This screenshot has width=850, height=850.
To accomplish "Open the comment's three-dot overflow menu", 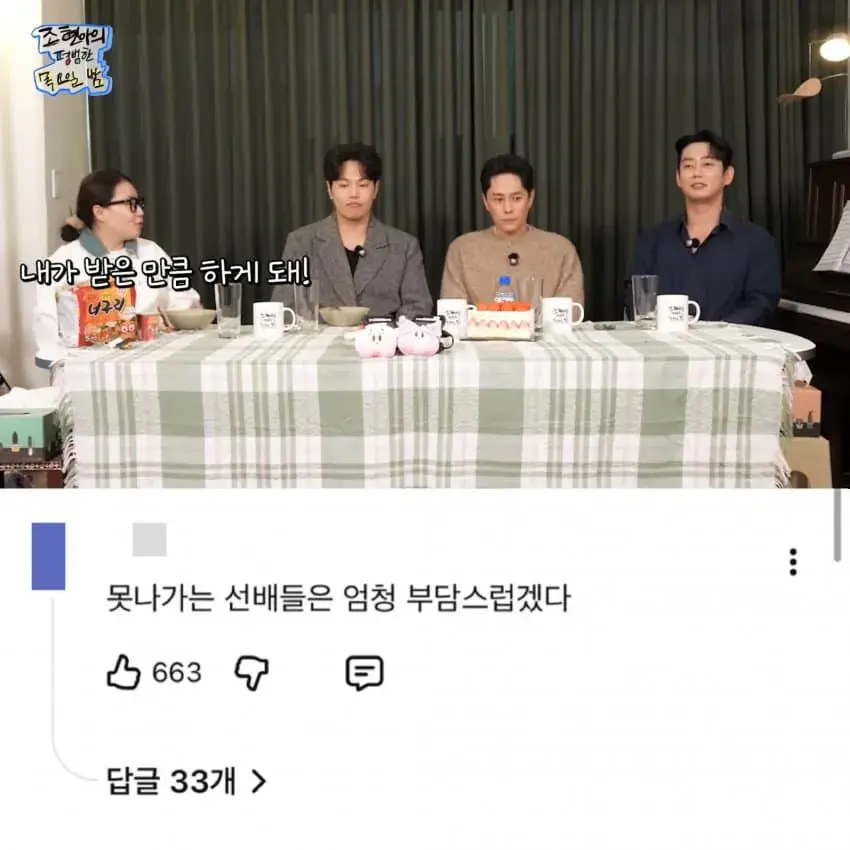I will [x=793, y=562].
